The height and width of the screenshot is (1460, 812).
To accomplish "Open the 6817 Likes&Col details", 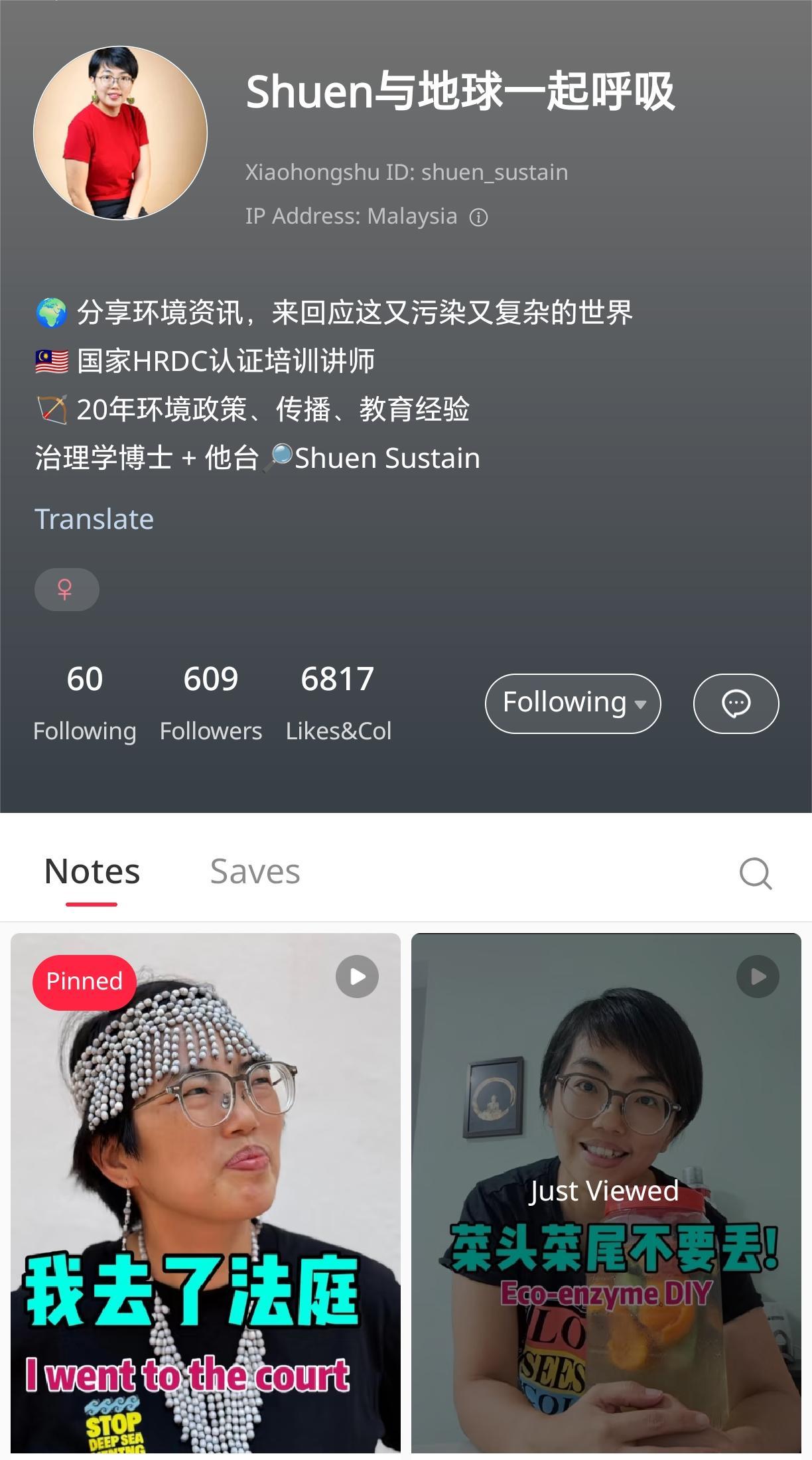I will coord(338,702).
